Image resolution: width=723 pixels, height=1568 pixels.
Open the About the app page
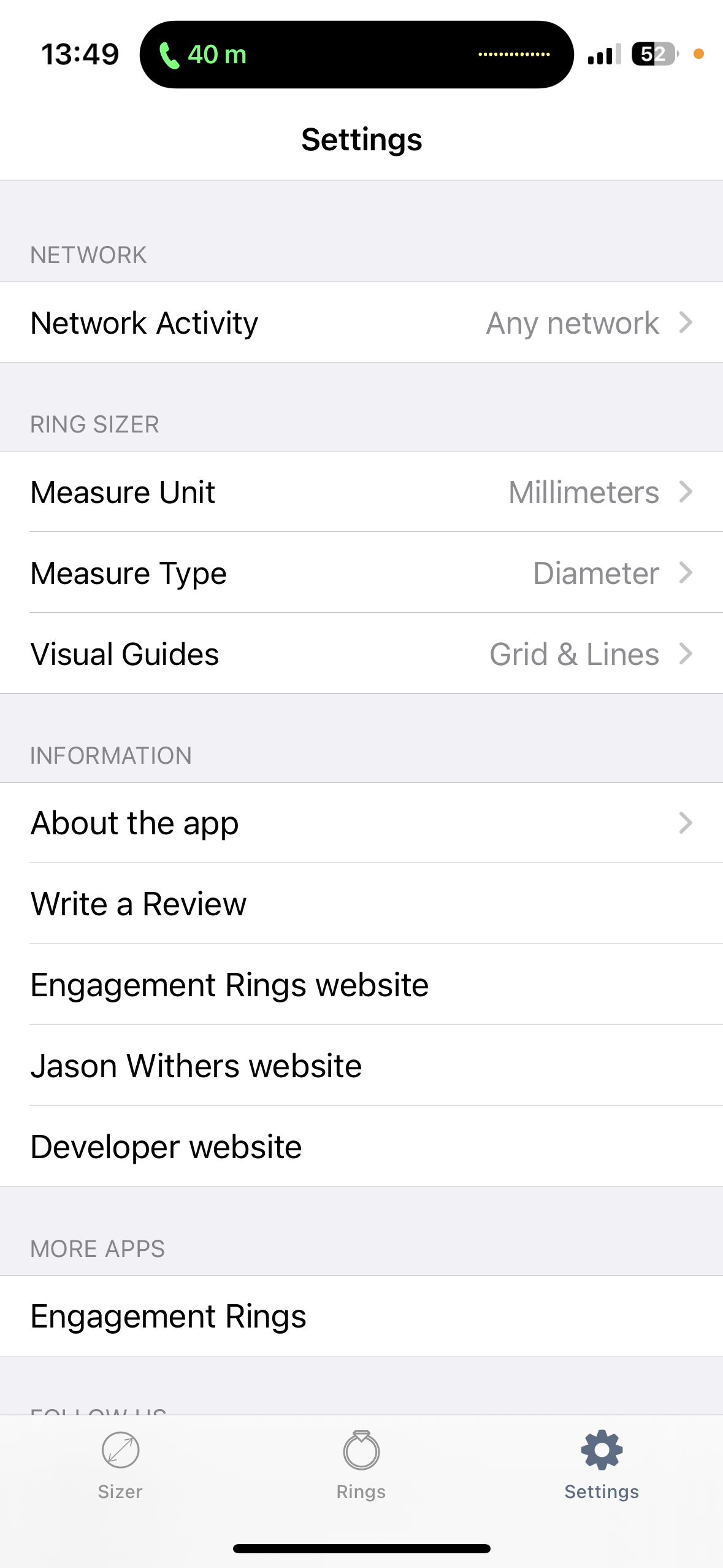362,823
